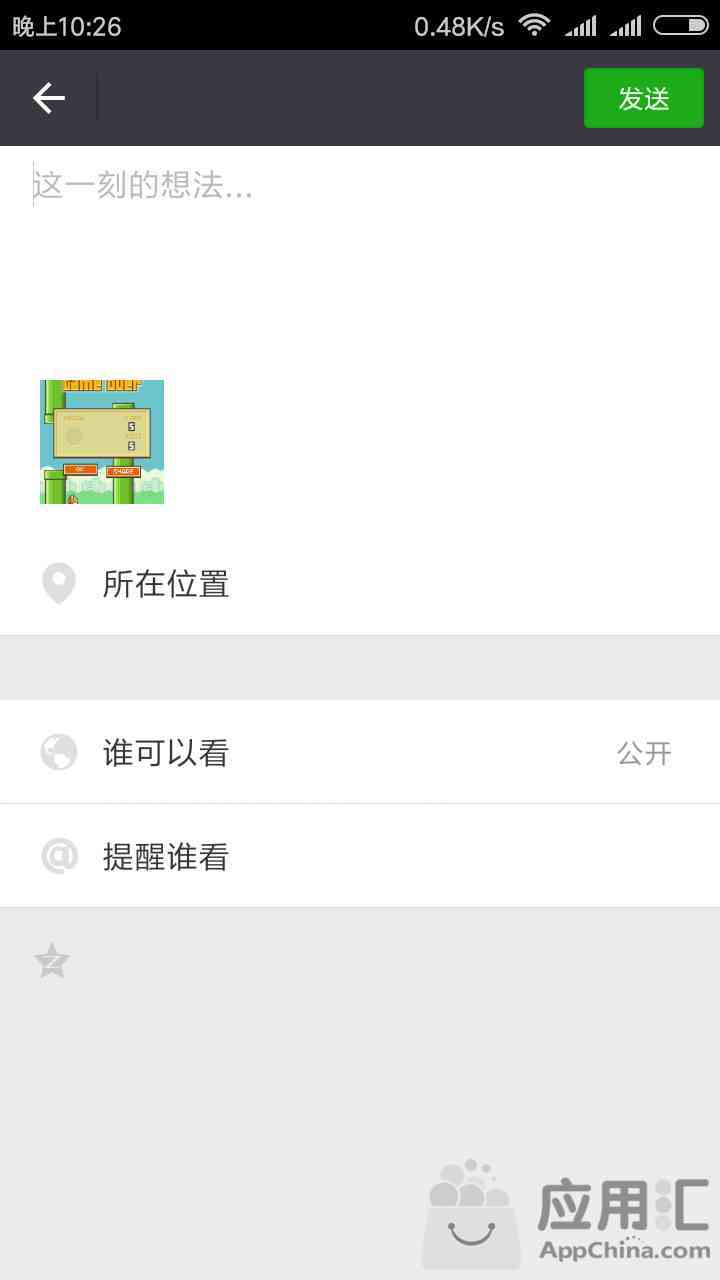This screenshot has height=1280, width=720.
Task: Open 提醒谁看 to mention friends
Action: 360,856
